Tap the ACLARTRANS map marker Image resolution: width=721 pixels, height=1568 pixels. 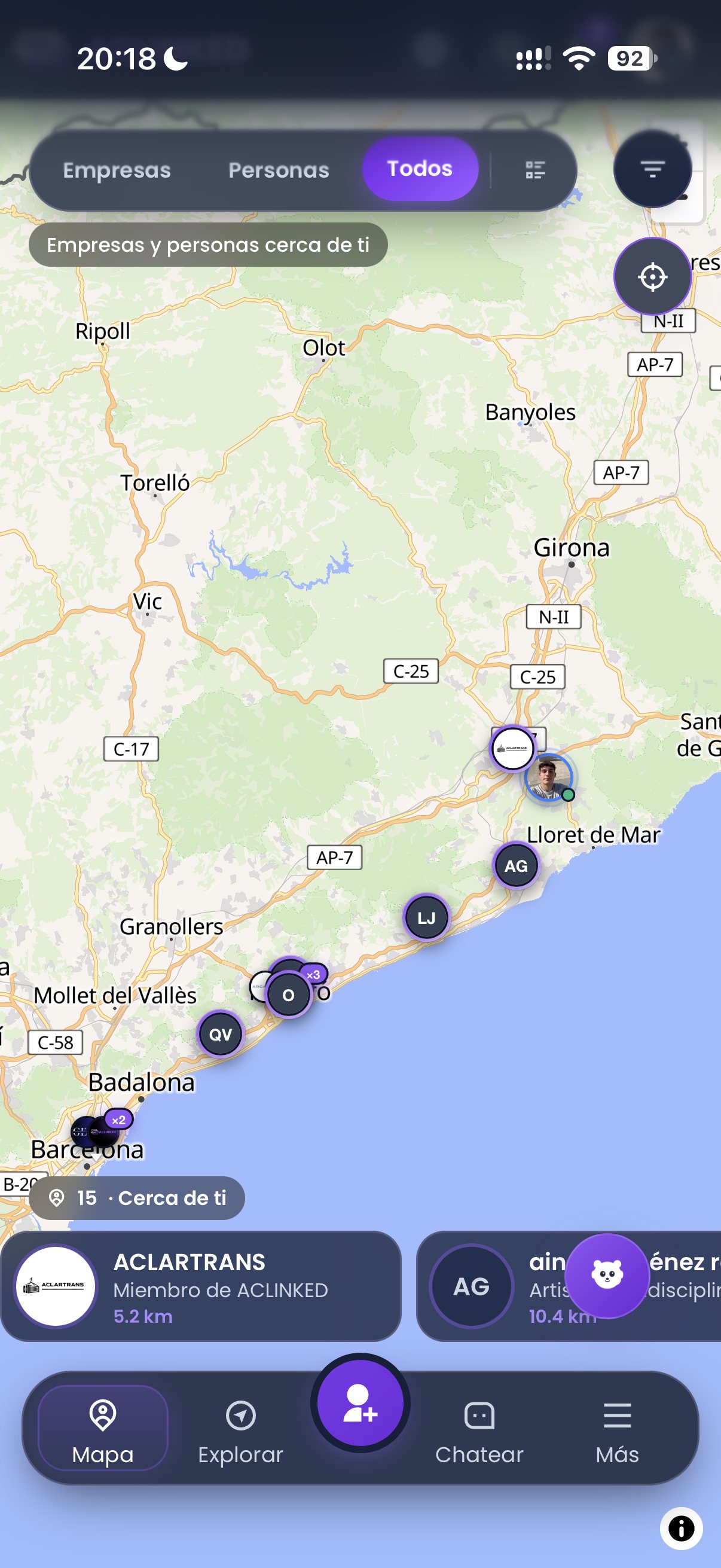tap(513, 749)
